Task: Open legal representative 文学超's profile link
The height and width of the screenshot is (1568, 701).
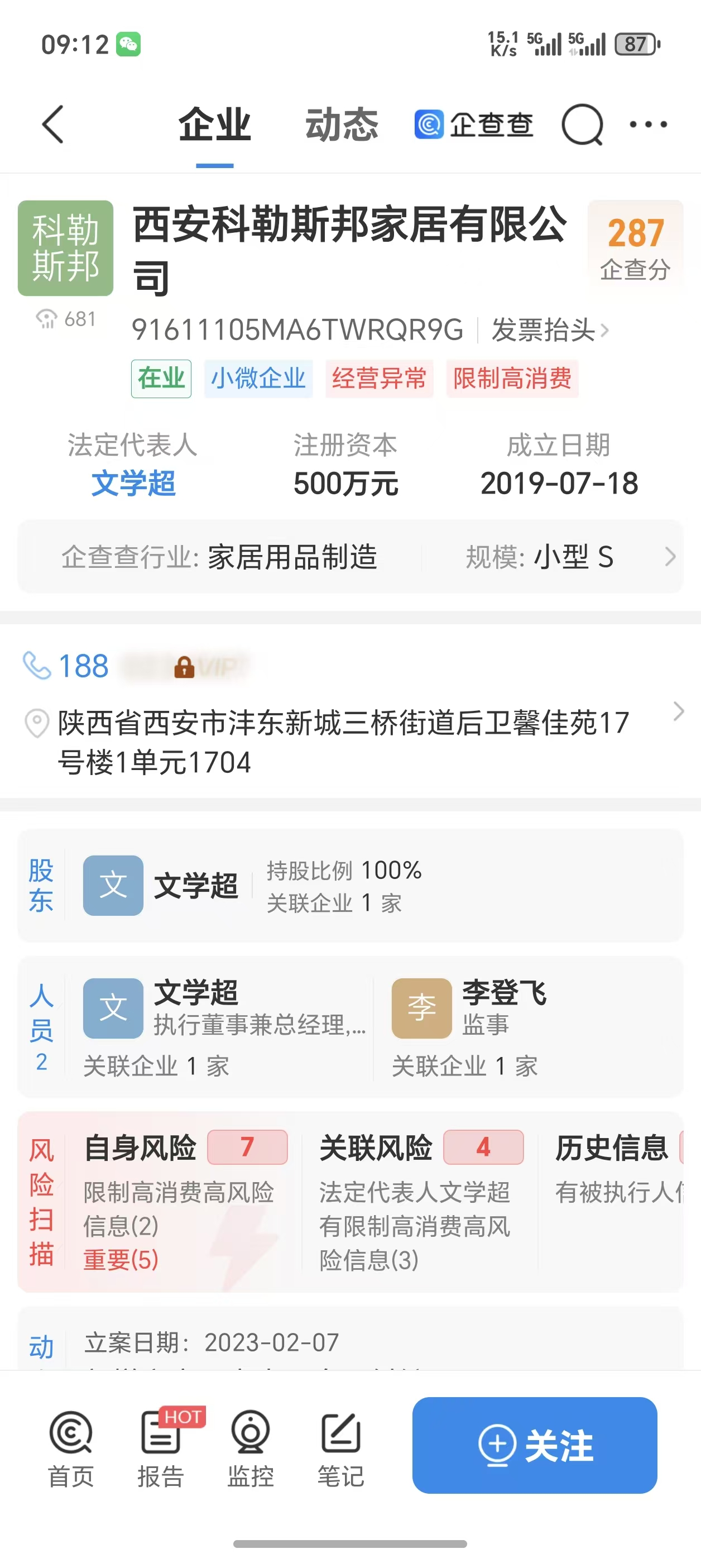Action: 133,484
